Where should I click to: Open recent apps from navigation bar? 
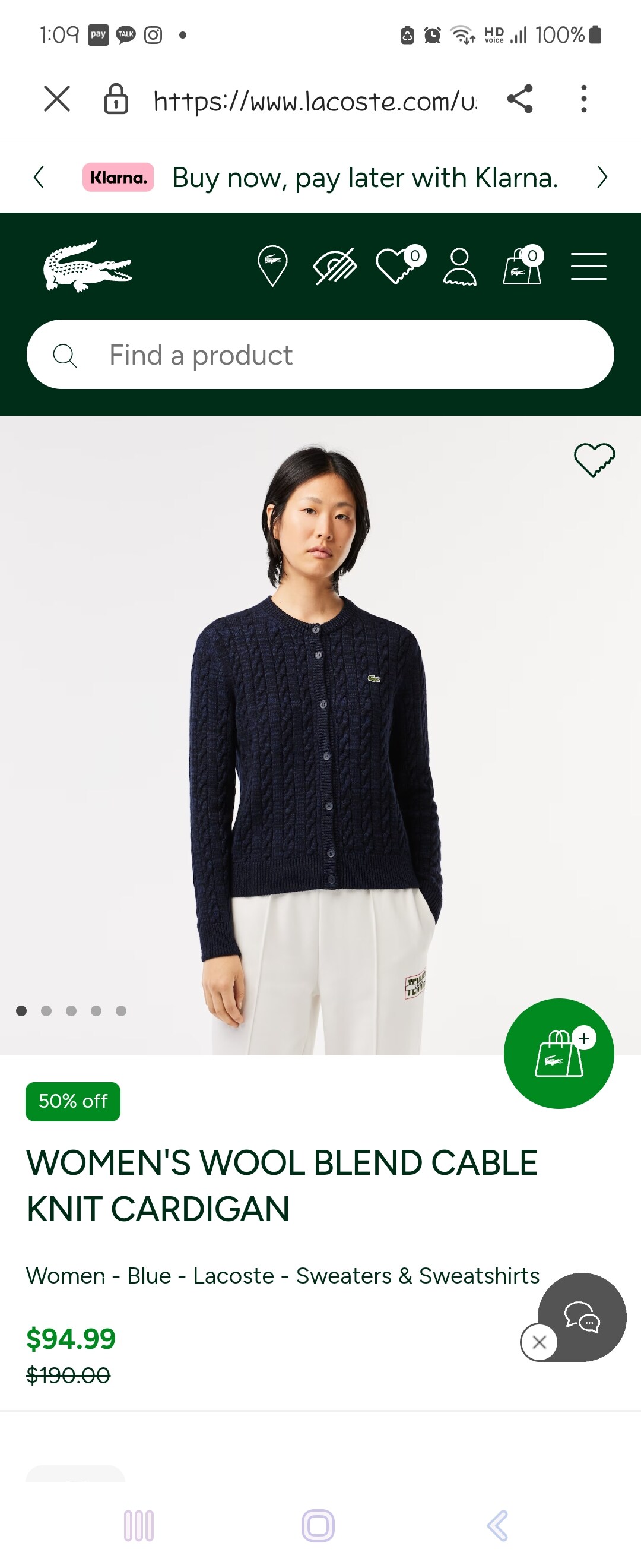pos(139,1526)
